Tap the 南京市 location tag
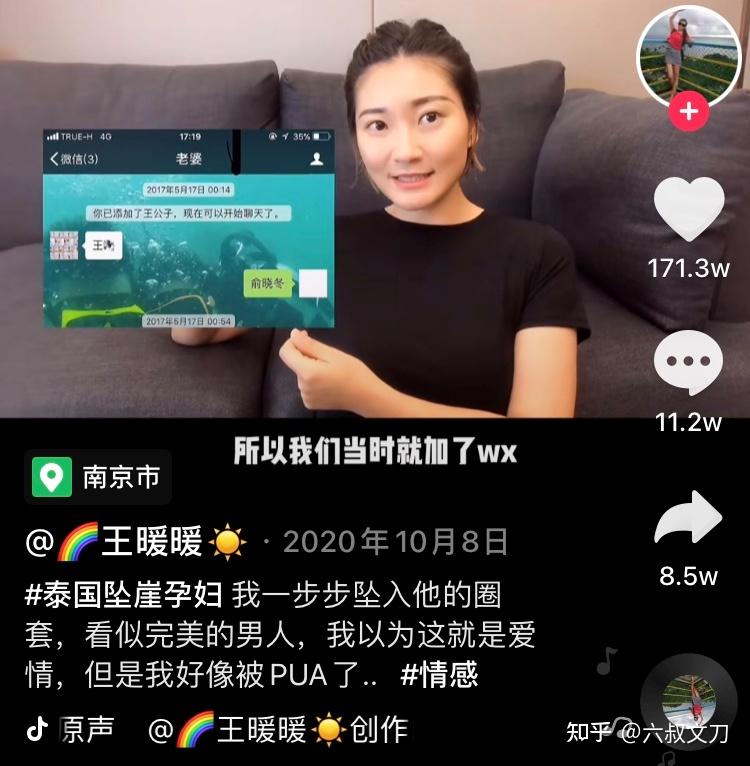 point(116,478)
